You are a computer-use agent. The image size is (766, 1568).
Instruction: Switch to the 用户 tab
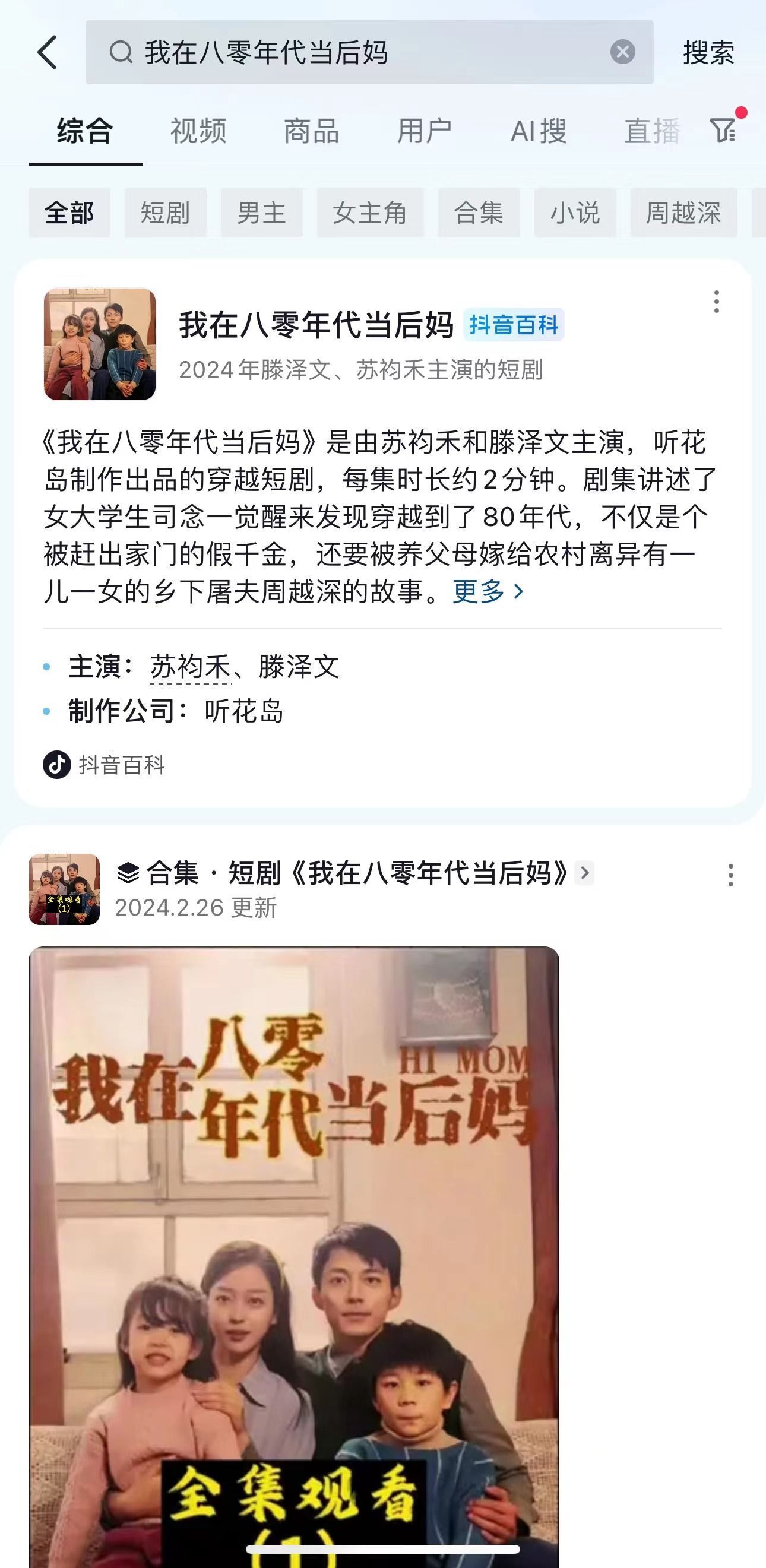coord(425,131)
